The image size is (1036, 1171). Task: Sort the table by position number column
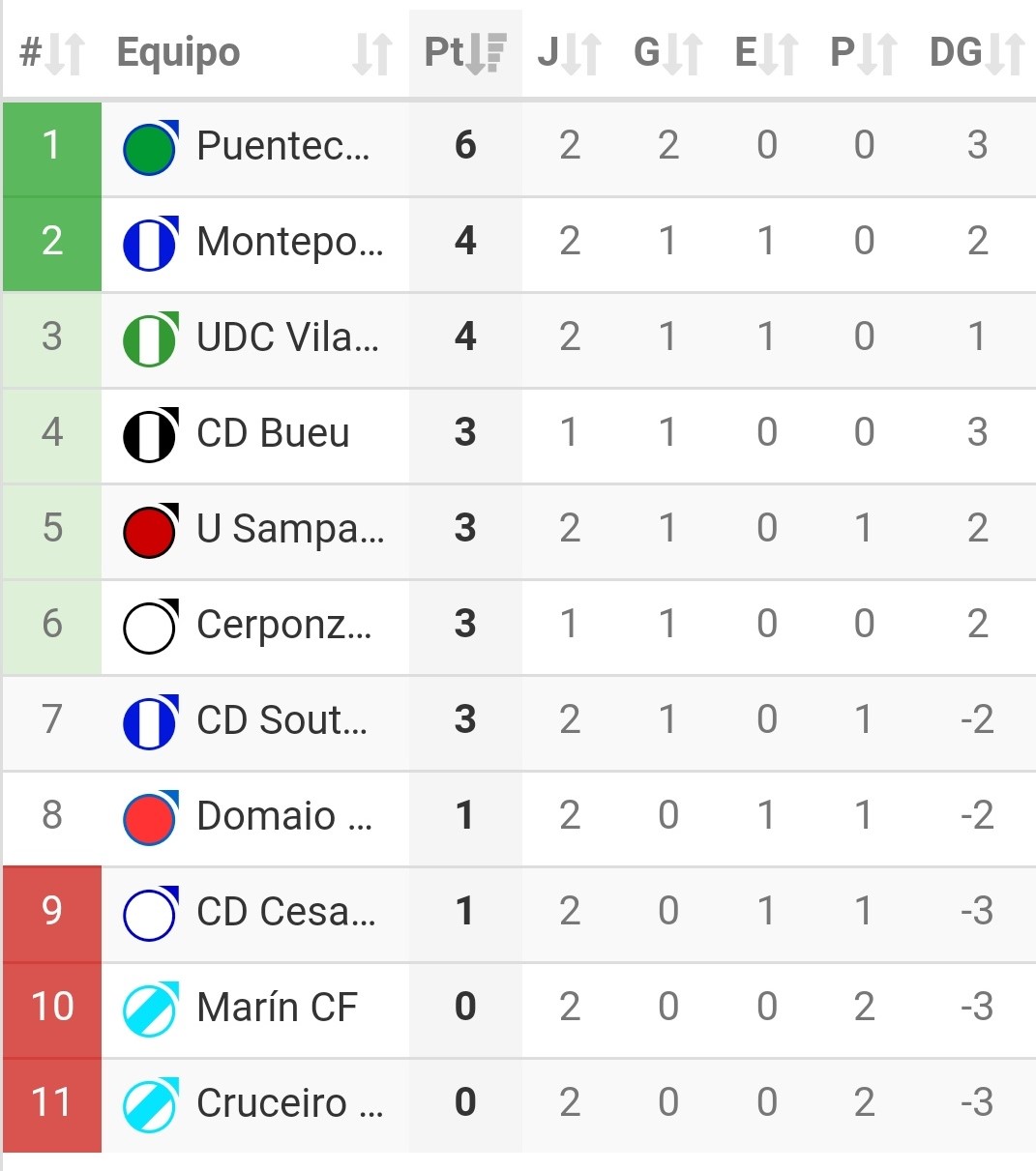tap(52, 53)
